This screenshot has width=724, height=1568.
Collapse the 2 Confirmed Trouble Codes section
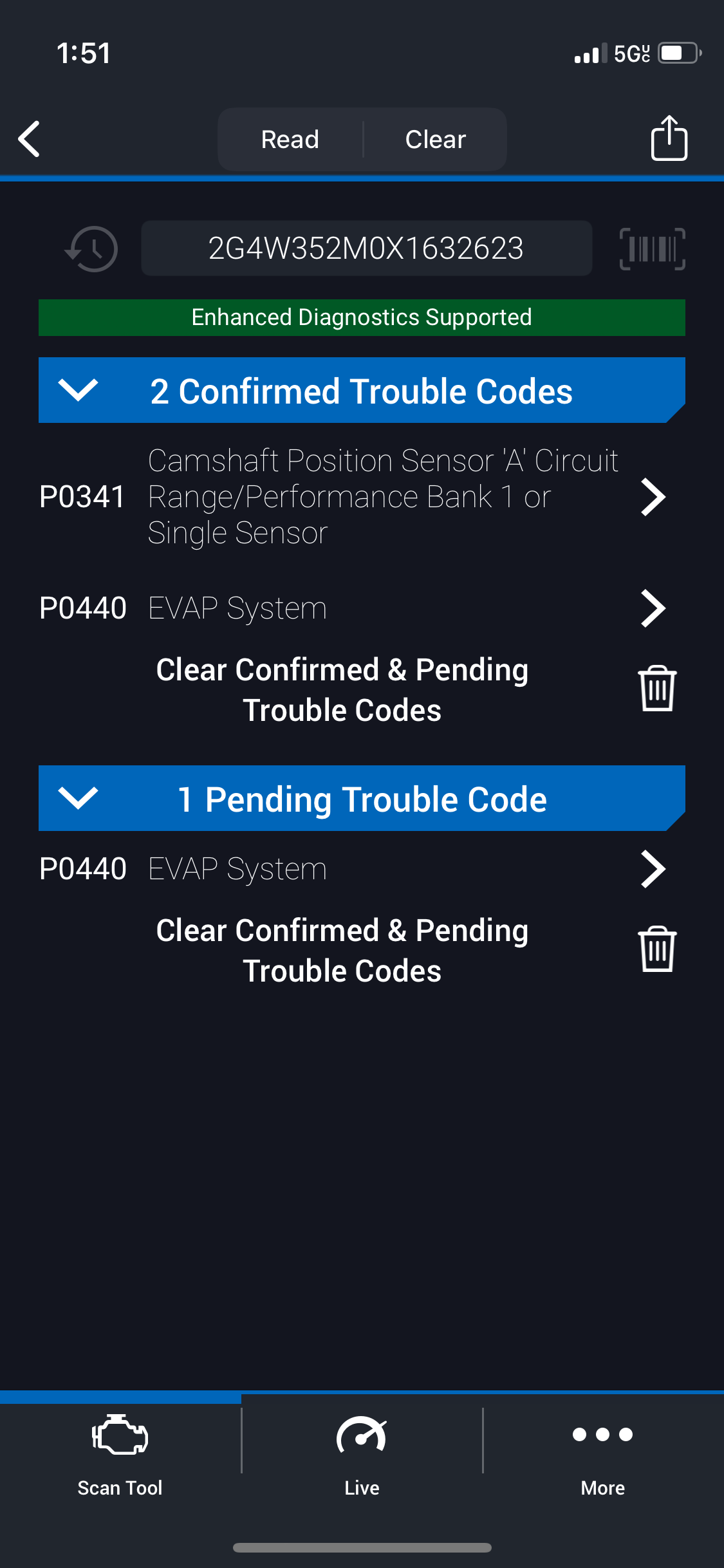(x=362, y=390)
